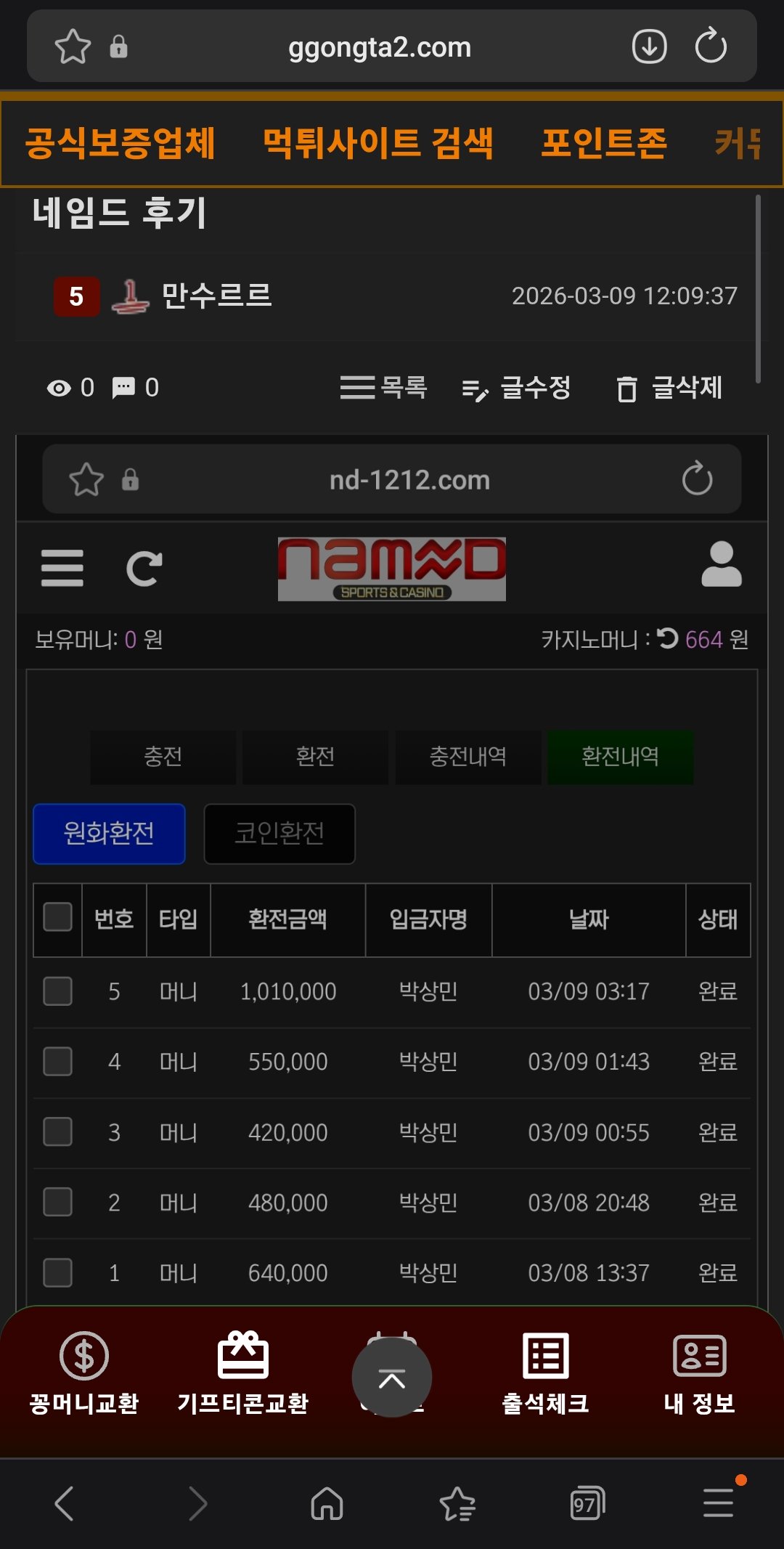784x1549 pixels.
Task: Open the 출석체크 attendance page
Action: 545,1373
